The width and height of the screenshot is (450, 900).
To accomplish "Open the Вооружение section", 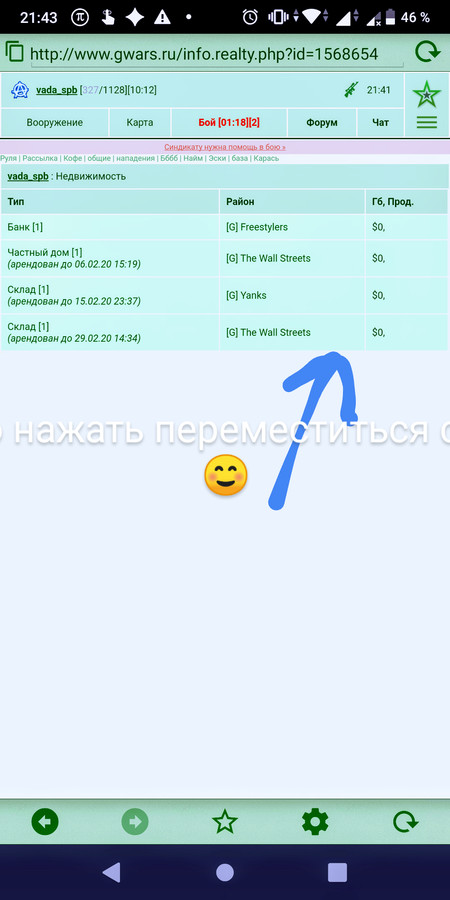I will point(55,122).
